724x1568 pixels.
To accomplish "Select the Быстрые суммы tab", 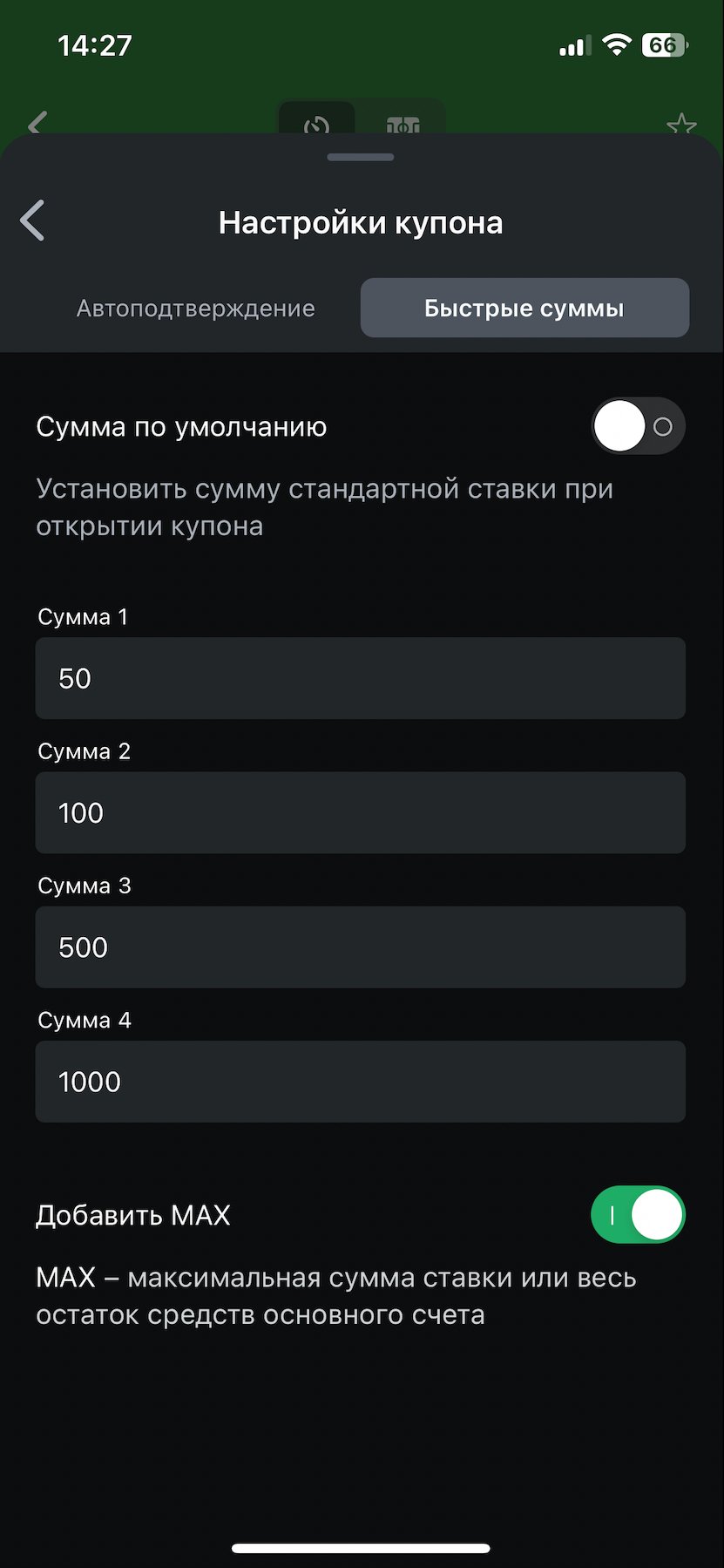I will pyautogui.click(x=524, y=309).
